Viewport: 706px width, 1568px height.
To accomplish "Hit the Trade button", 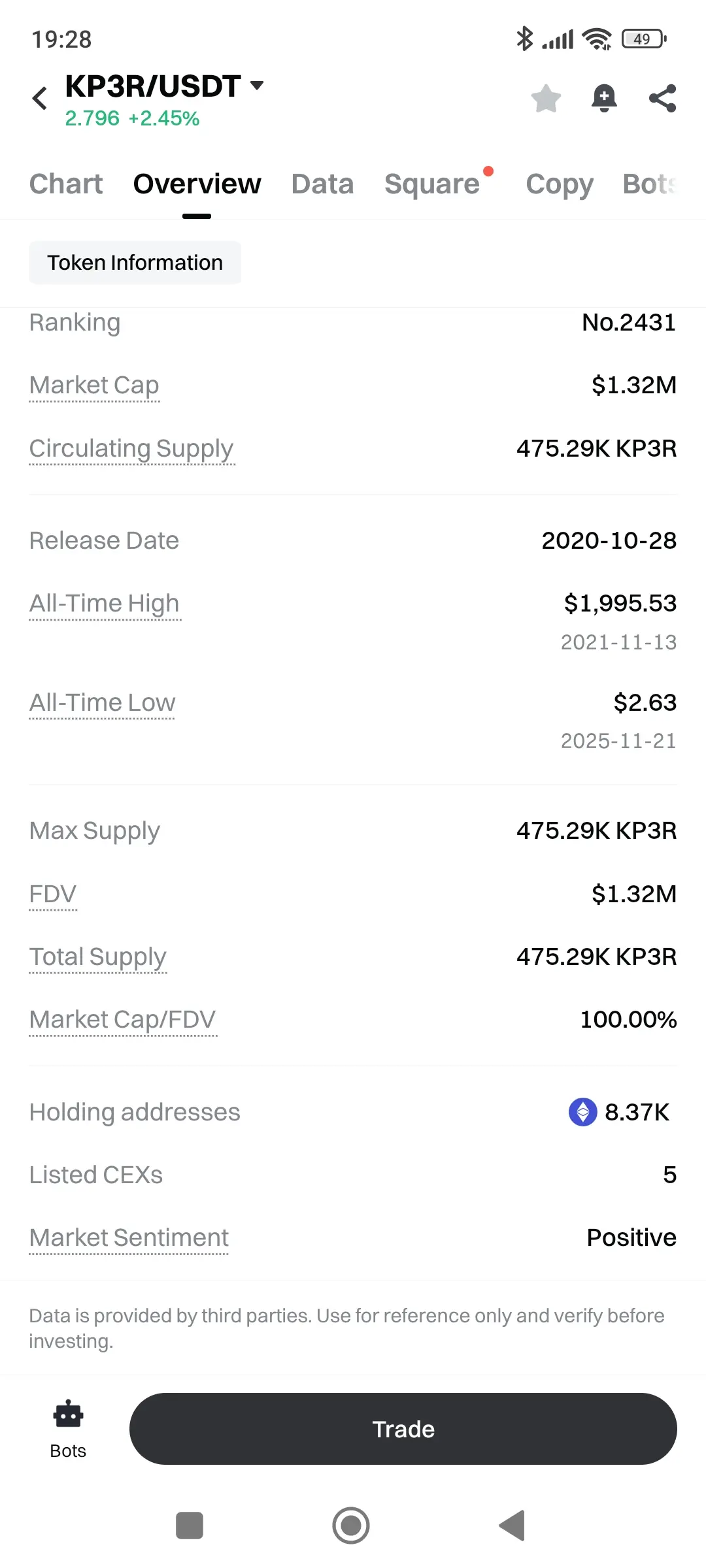I will (x=403, y=1429).
